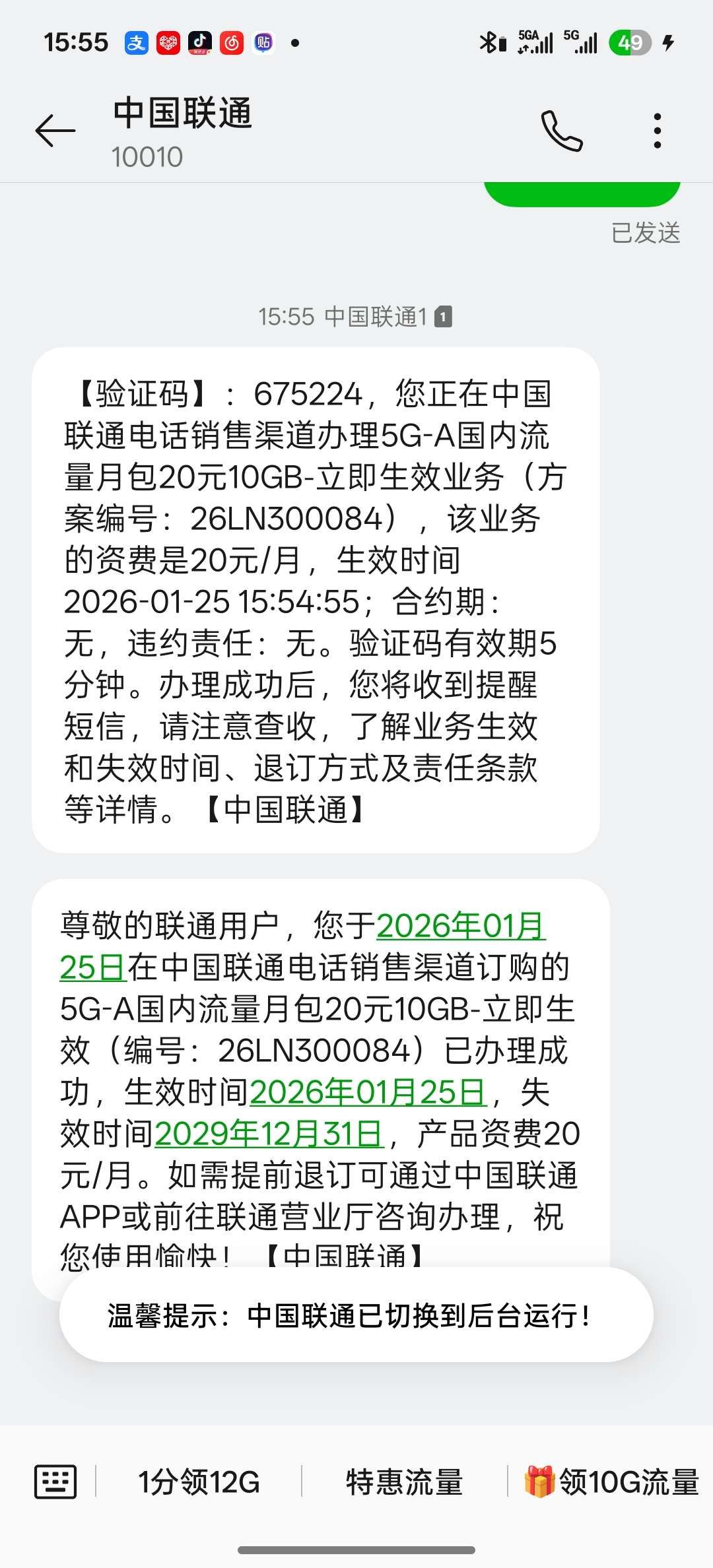Viewport: 713px width, 1568px height.
Task: Open the three-dot overflow menu
Action: click(x=657, y=131)
